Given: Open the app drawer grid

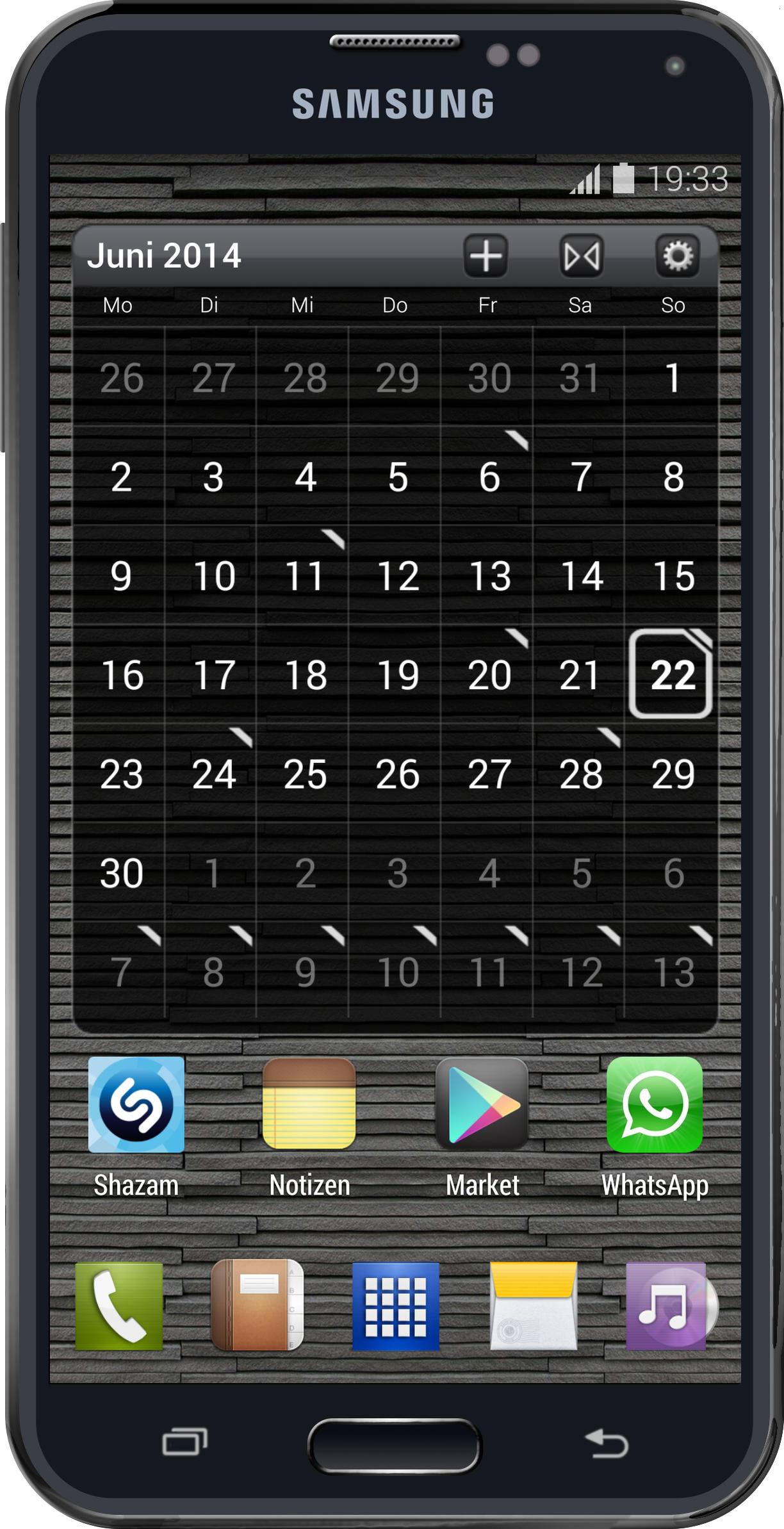Looking at the screenshot, I should [x=396, y=1307].
